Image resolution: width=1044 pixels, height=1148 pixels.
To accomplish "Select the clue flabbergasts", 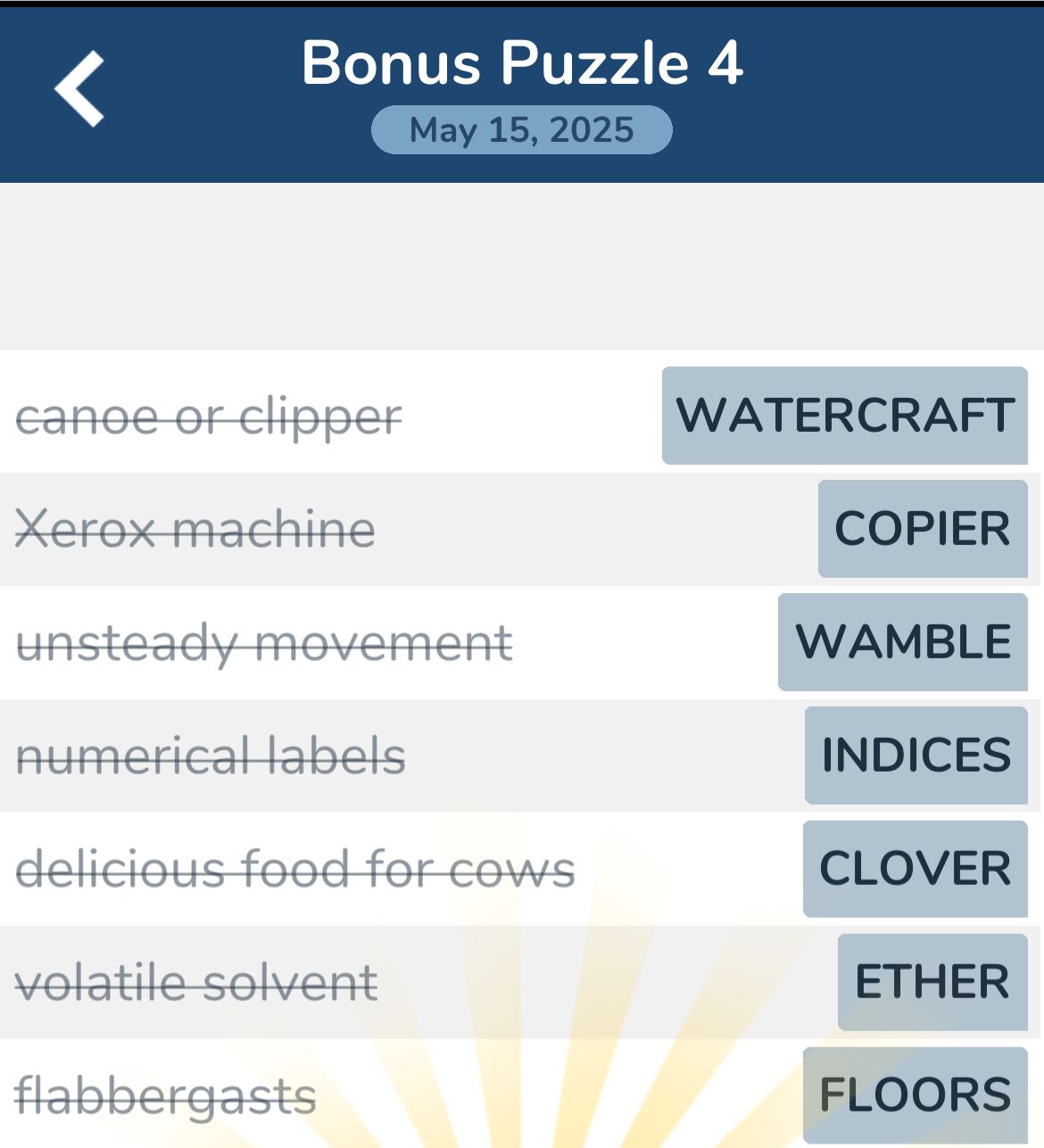I will click(x=166, y=1094).
